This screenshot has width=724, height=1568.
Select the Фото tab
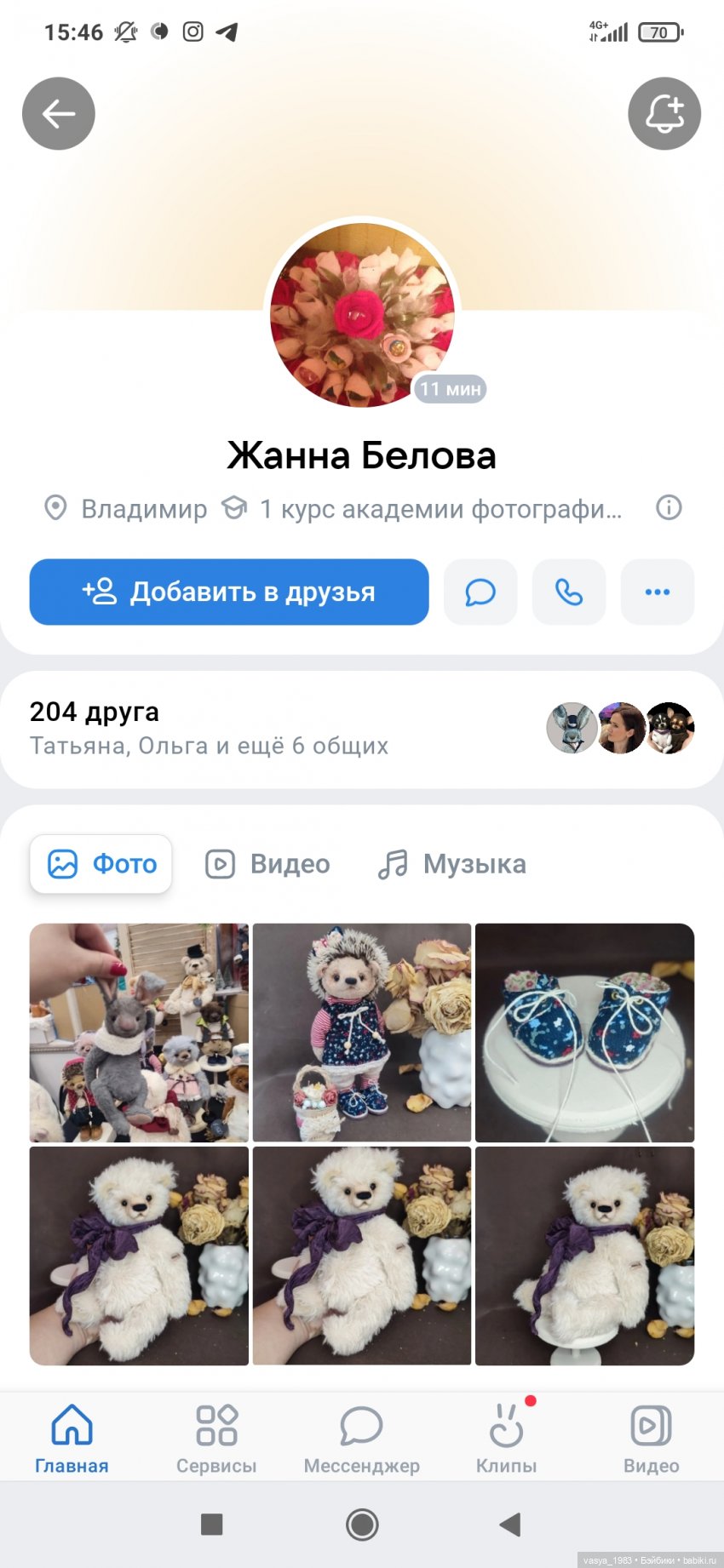click(x=101, y=864)
